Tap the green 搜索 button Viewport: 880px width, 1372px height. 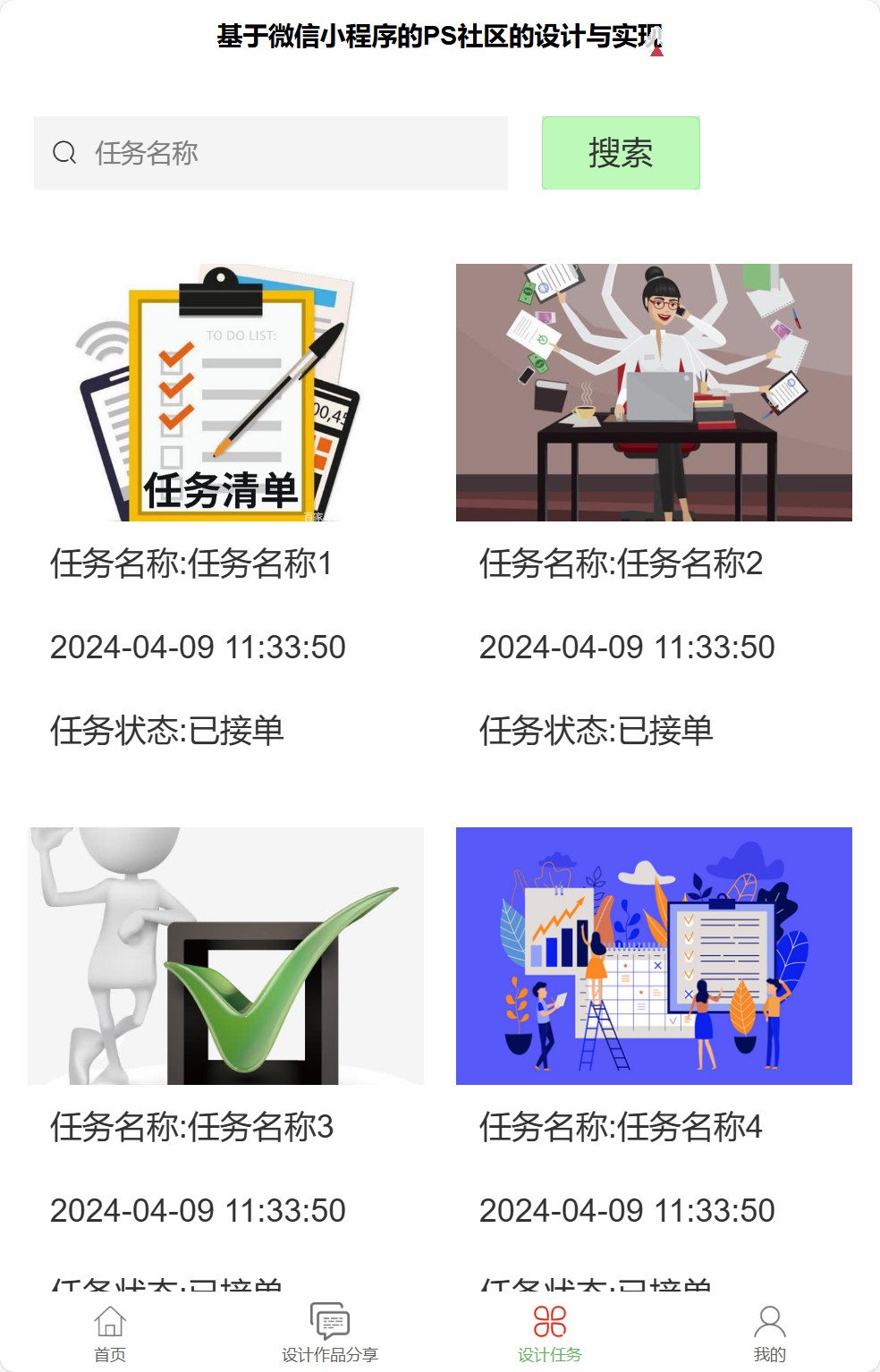[x=621, y=153]
